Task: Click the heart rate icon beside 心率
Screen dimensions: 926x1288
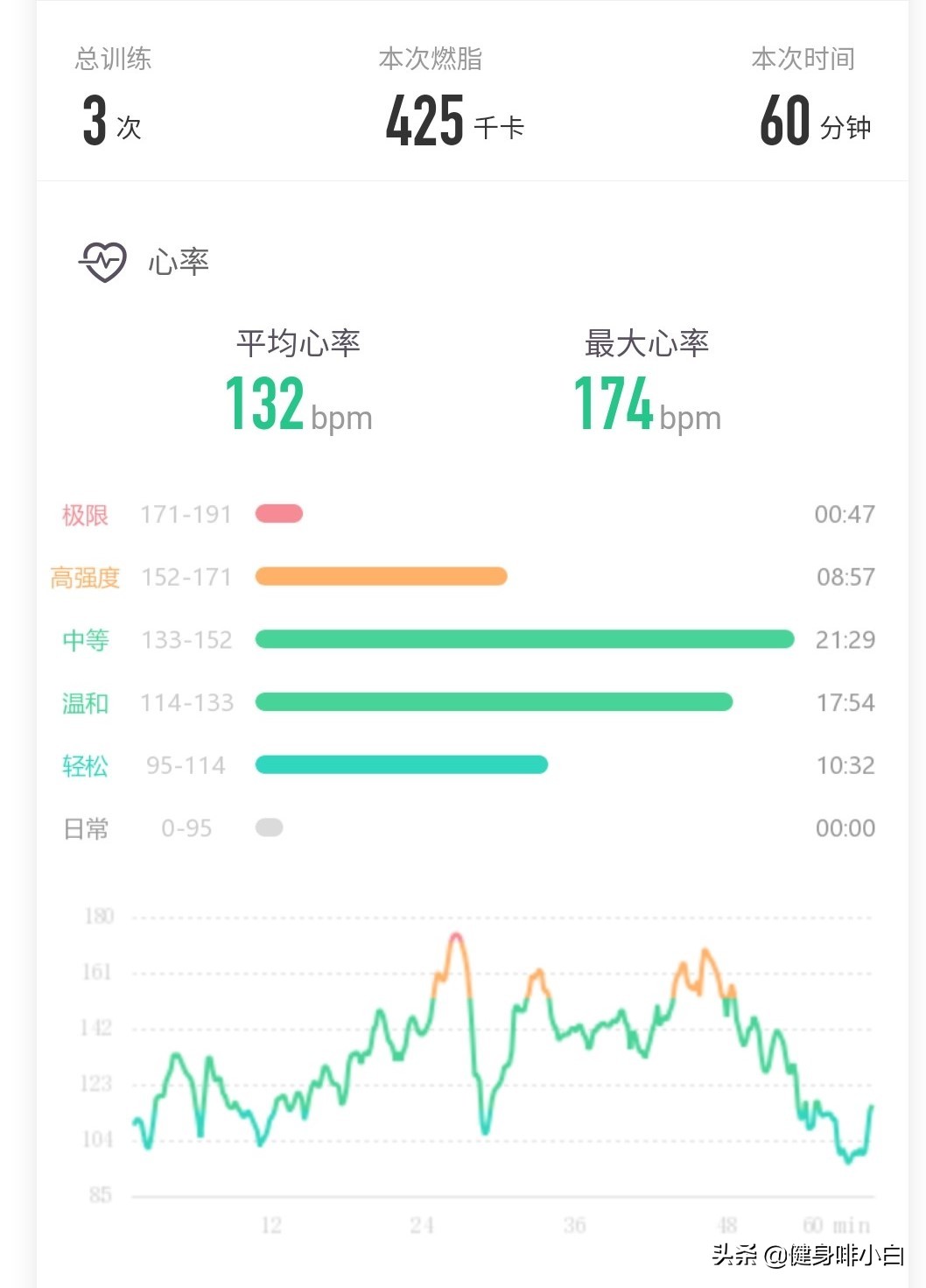Action: (x=102, y=259)
